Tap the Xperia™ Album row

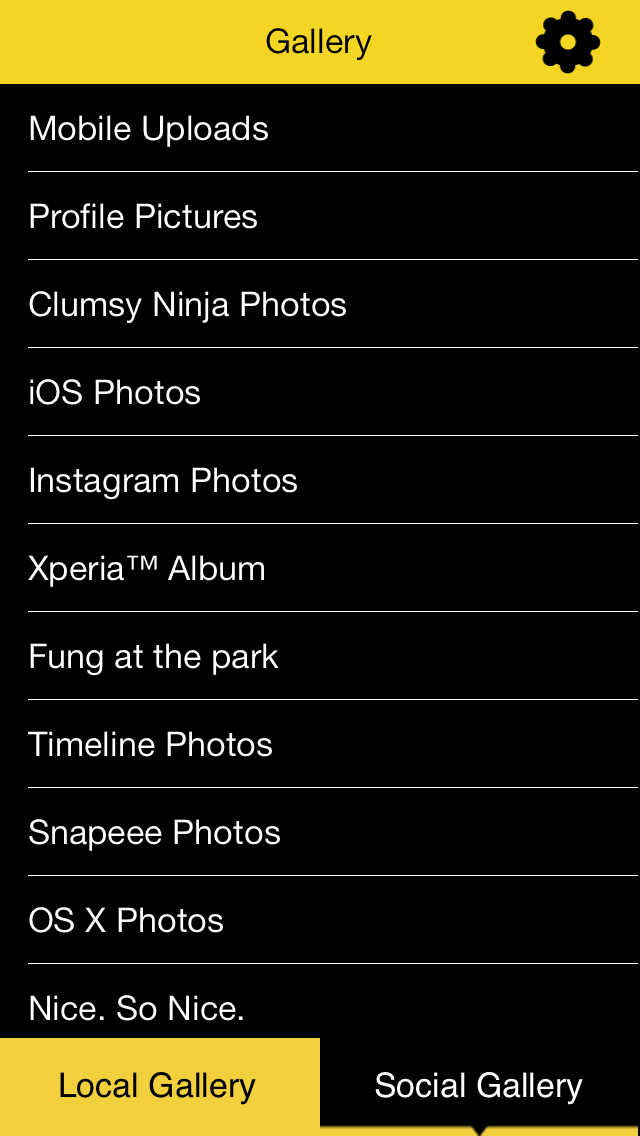click(320, 568)
